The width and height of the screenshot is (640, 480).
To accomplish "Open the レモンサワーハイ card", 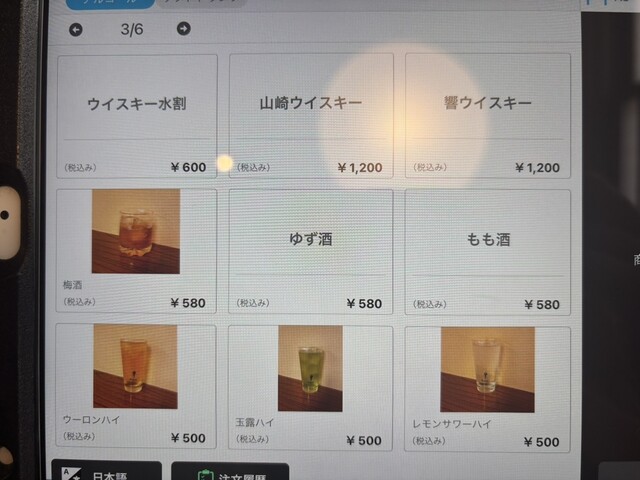I will pyautogui.click(x=487, y=386).
